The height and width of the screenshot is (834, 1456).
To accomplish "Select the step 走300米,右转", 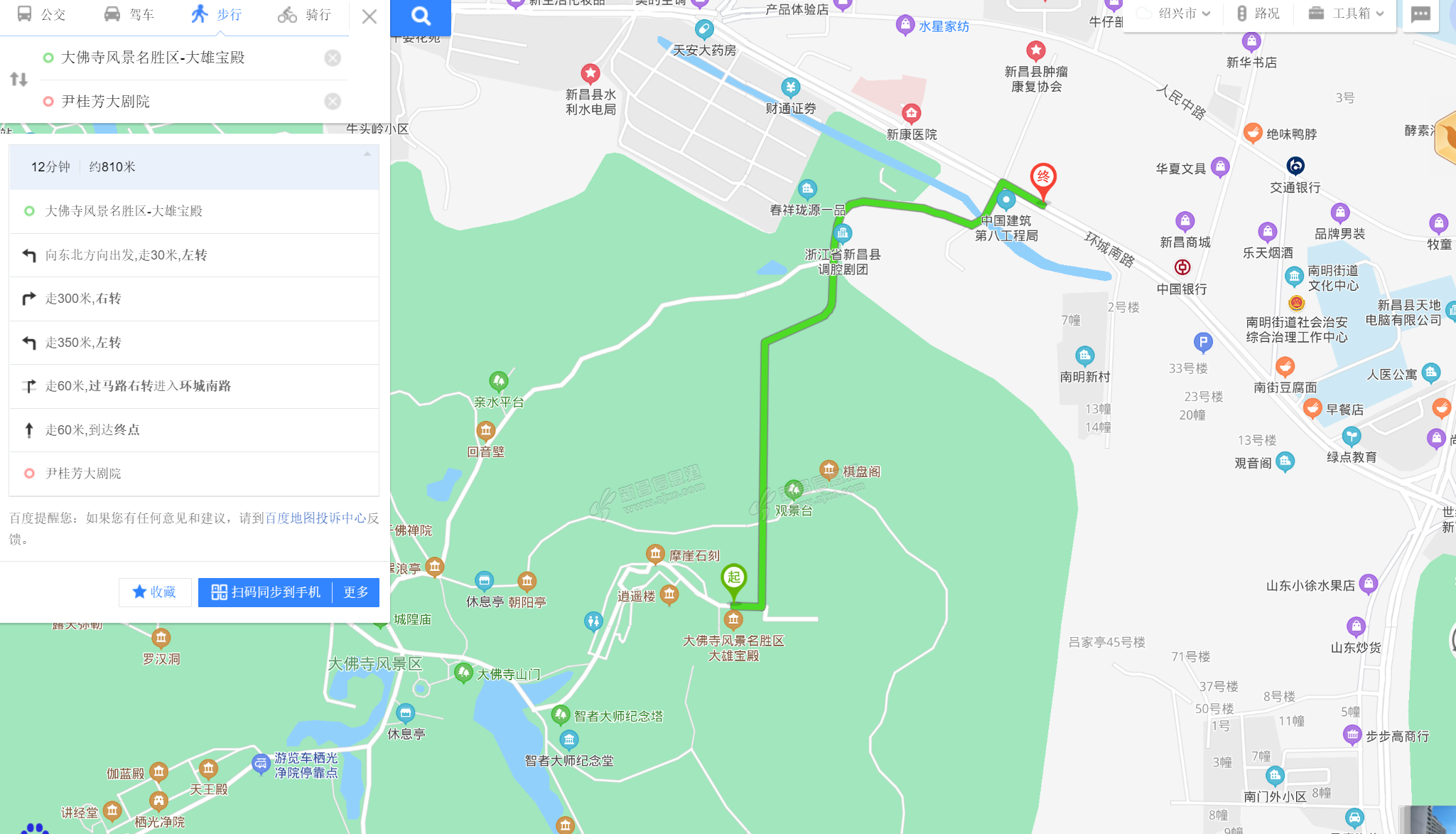I will [193, 299].
